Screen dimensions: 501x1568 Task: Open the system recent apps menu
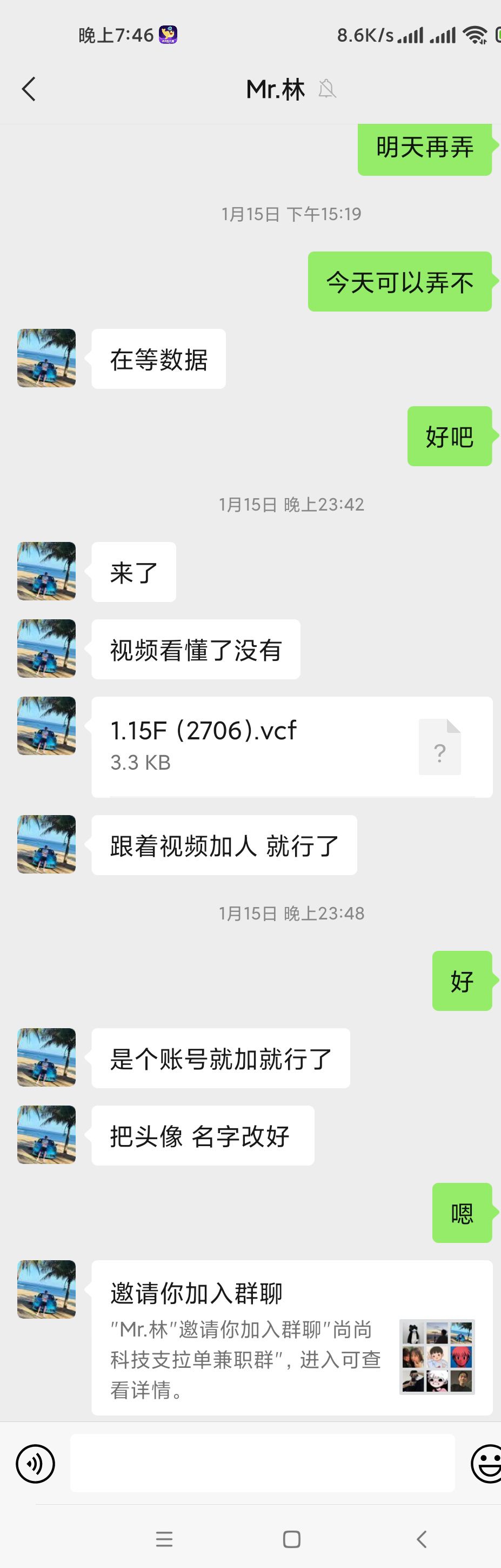pos(164,1539)
